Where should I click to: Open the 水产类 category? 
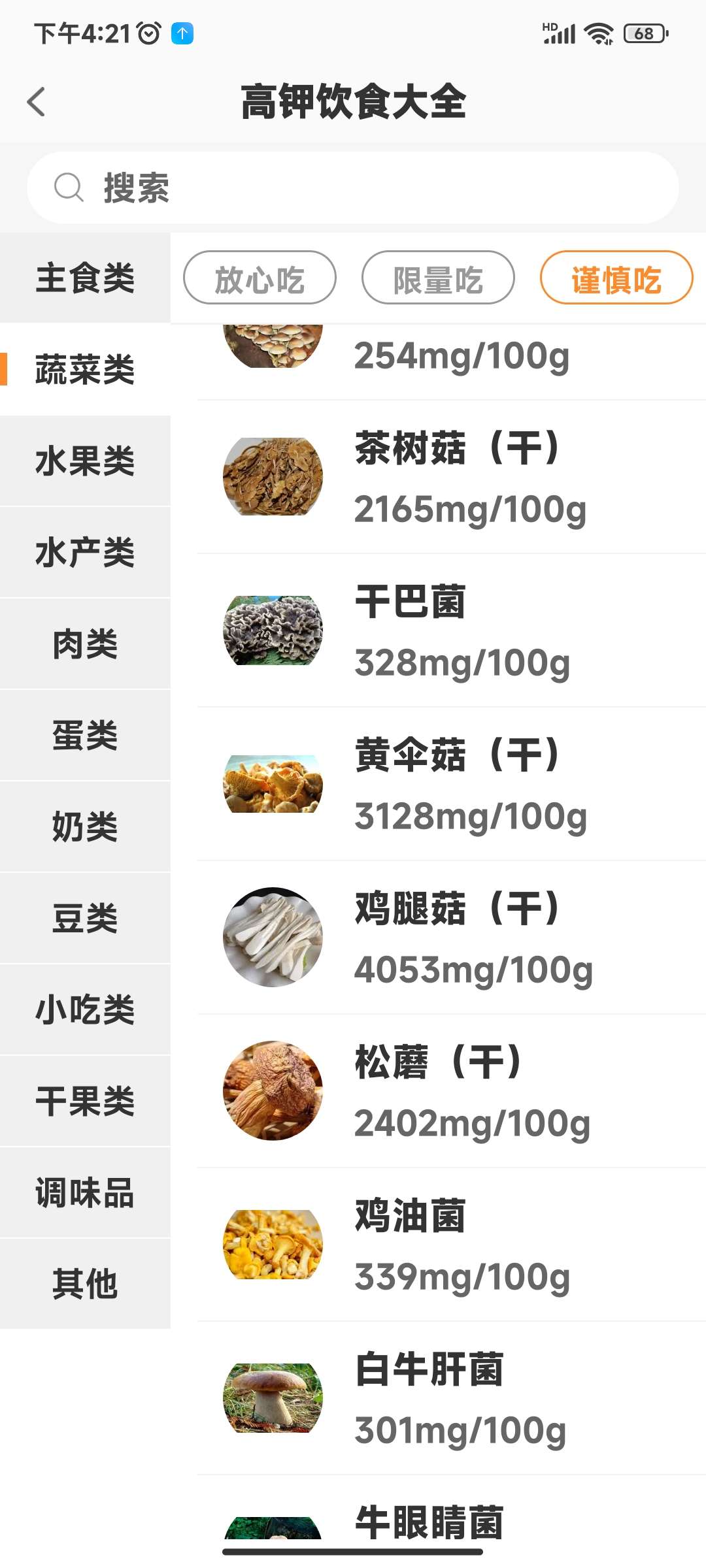[85, 553]
